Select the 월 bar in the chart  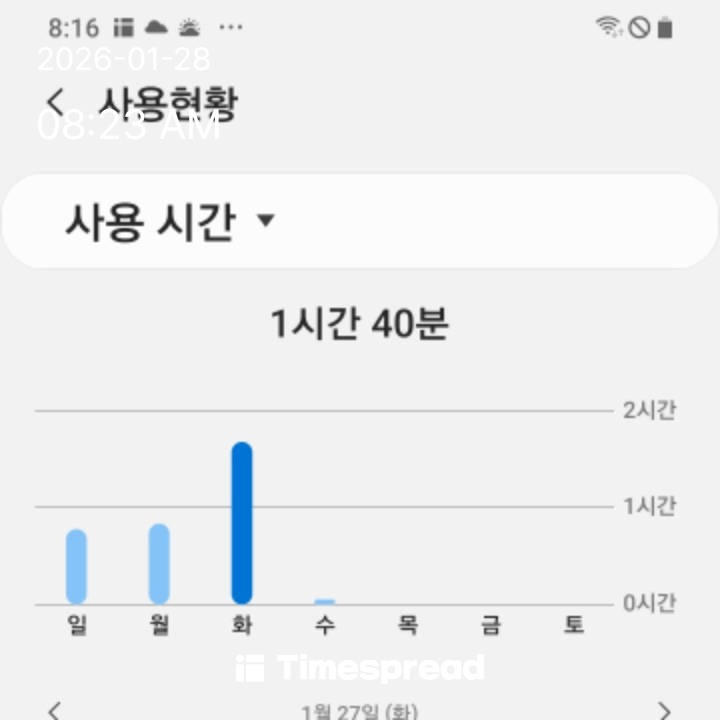pos(159,563)
